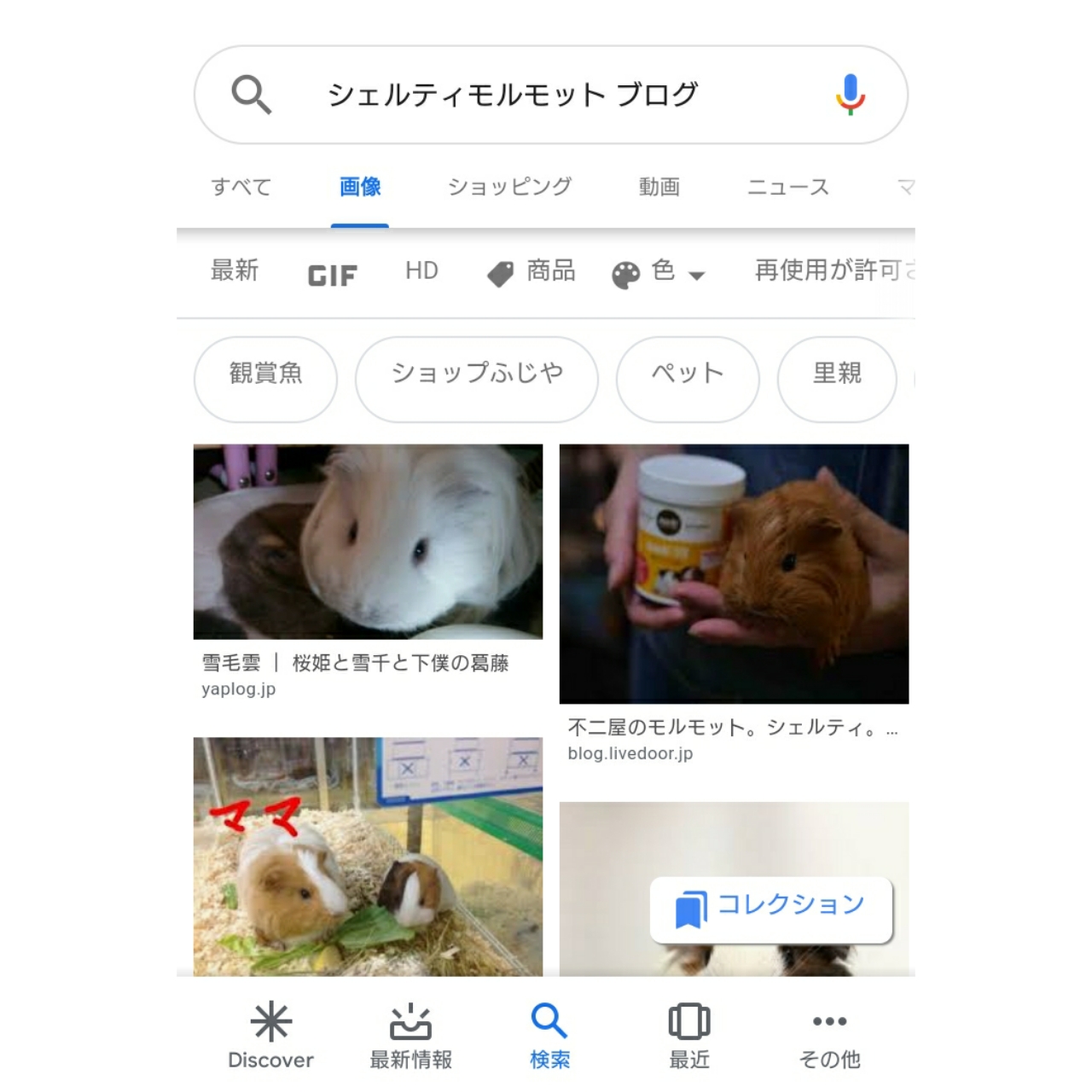
Task: Open the 不二屋のモルモット livedoor blog image
Action: pyautogui.click(x=734, y=573)
